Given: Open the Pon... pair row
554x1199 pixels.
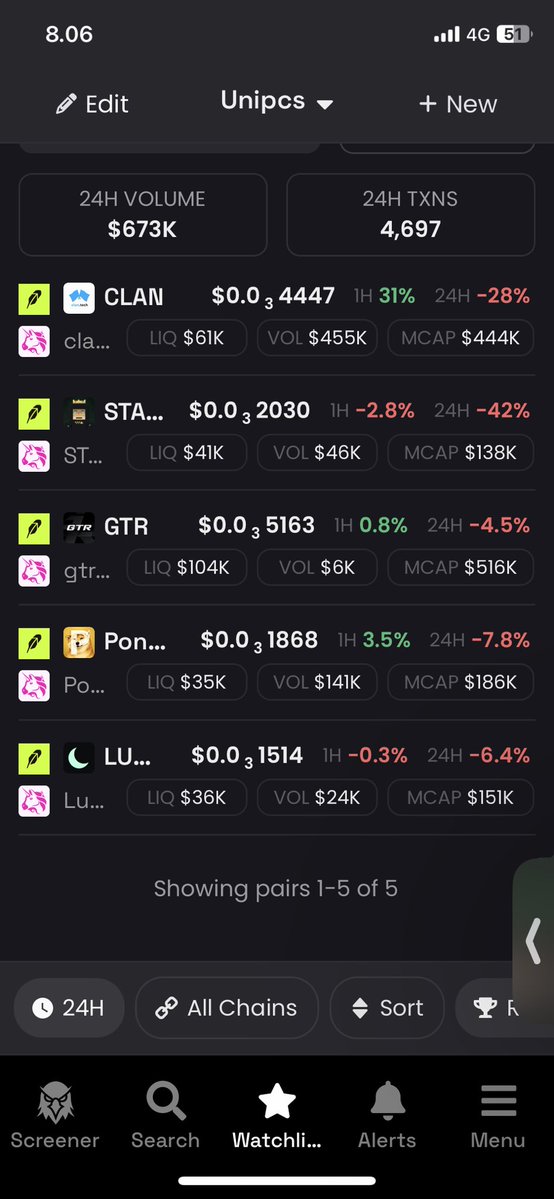Looking at the screenshot, I should [276, 662].
